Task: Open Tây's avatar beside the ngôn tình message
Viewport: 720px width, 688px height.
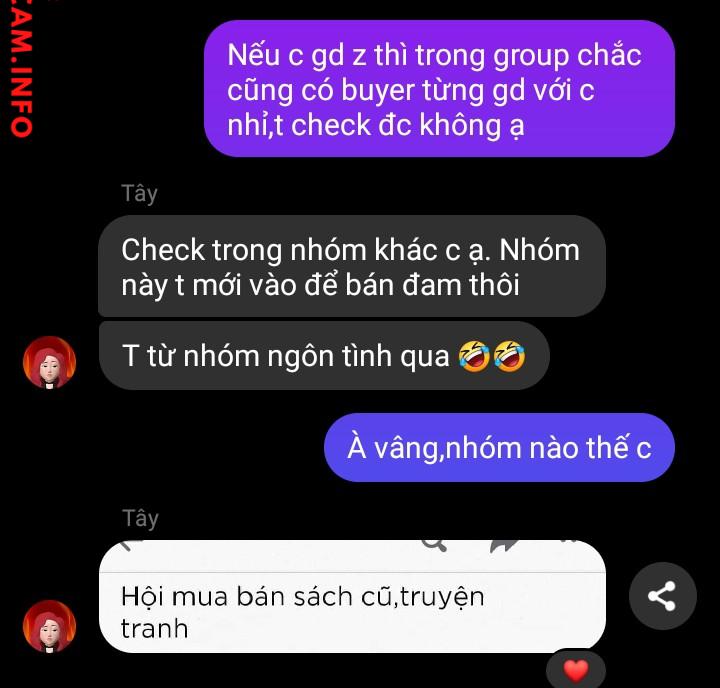Action: pyautogui.click(x=49, y=362)
